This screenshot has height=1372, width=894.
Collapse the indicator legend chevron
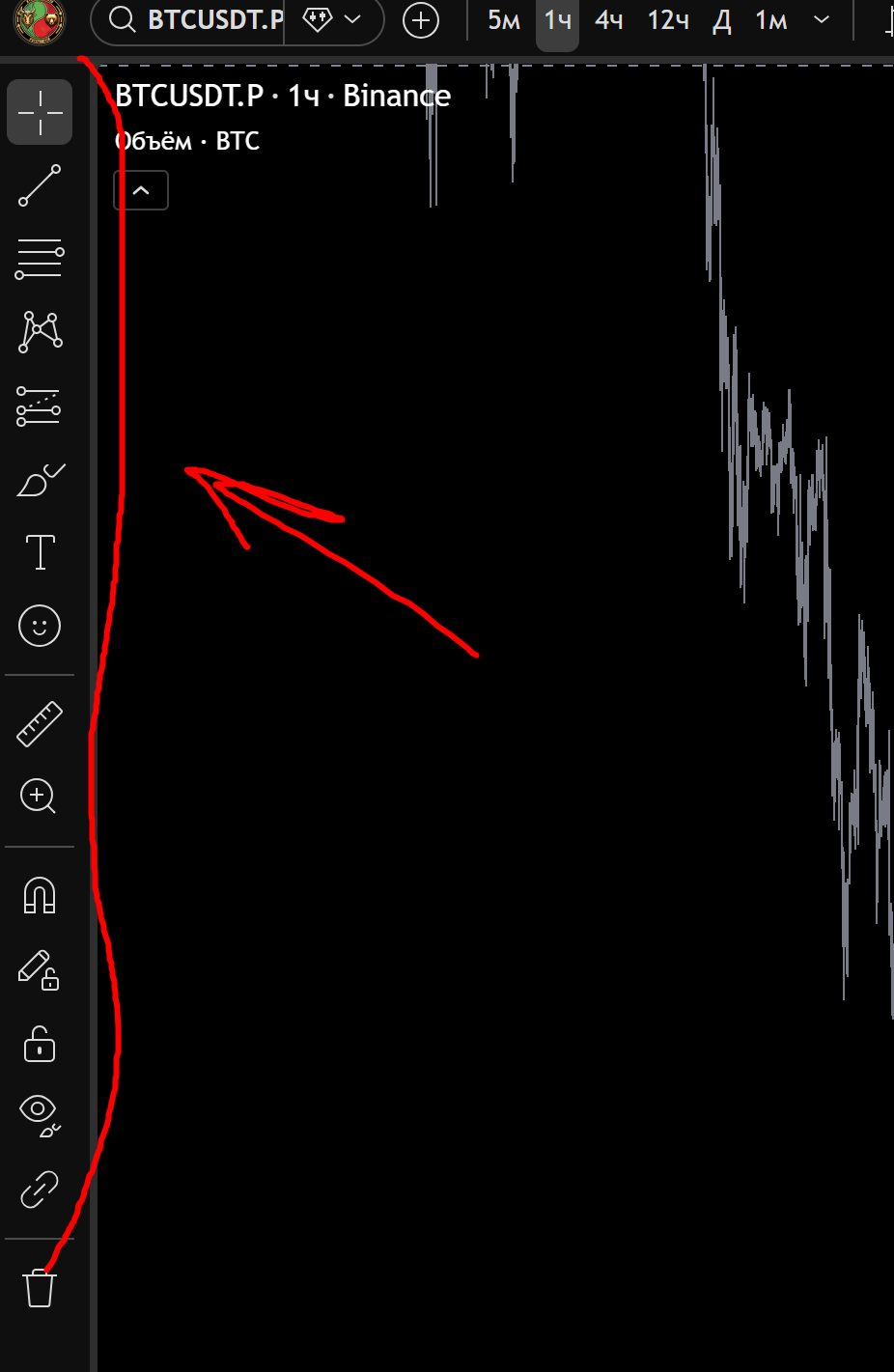[x=141, y=190]
